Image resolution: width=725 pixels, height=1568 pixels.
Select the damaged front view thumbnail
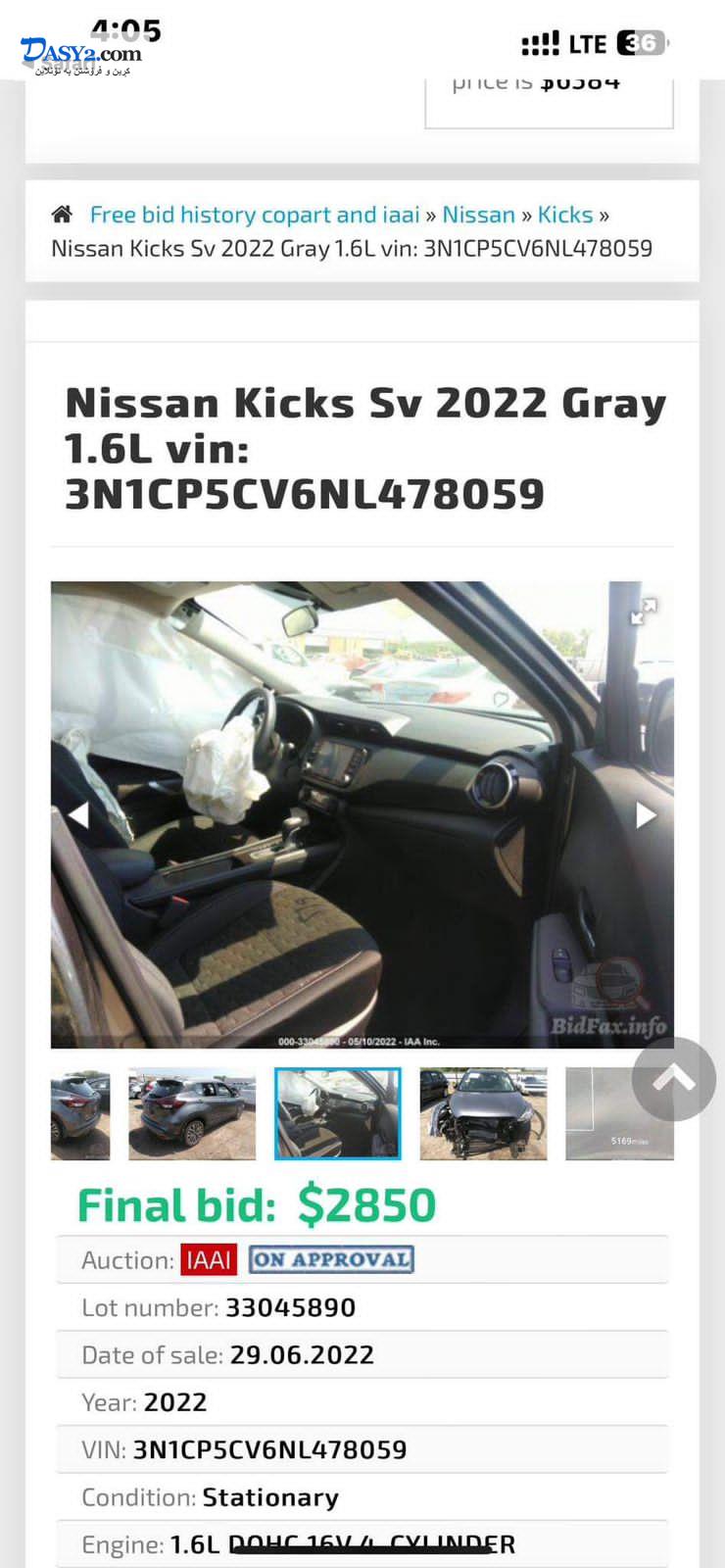click(x=483, y=1114)
